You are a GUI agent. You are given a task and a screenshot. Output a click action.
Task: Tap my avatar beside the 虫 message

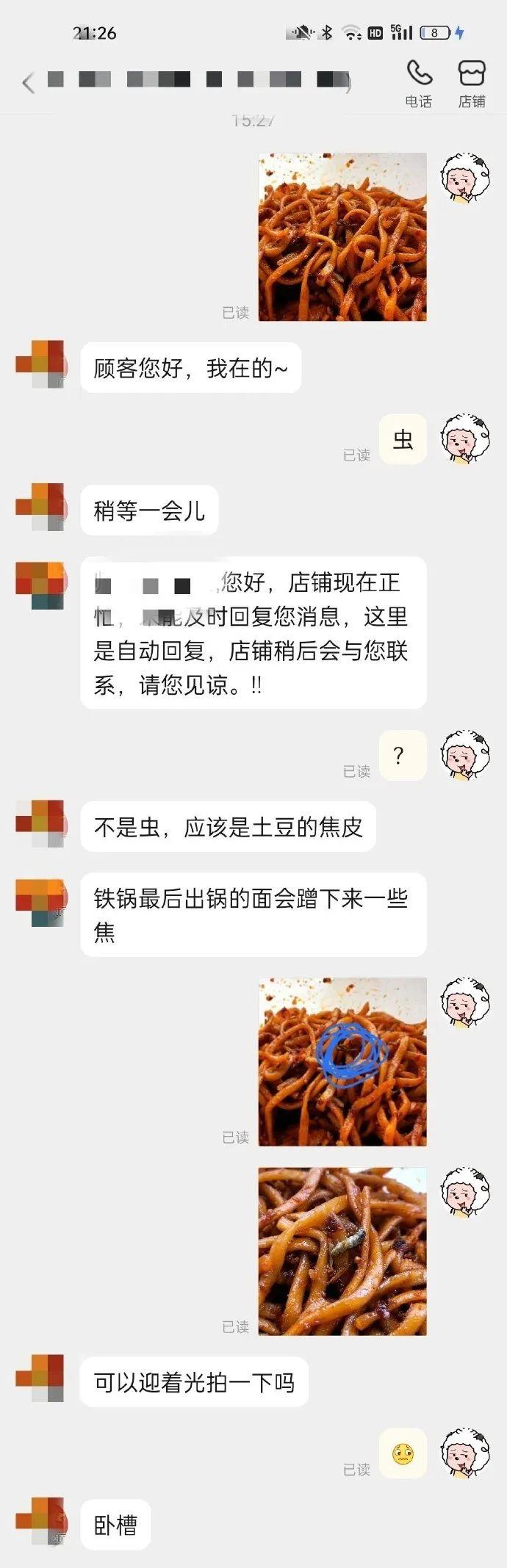coord(464,439)
